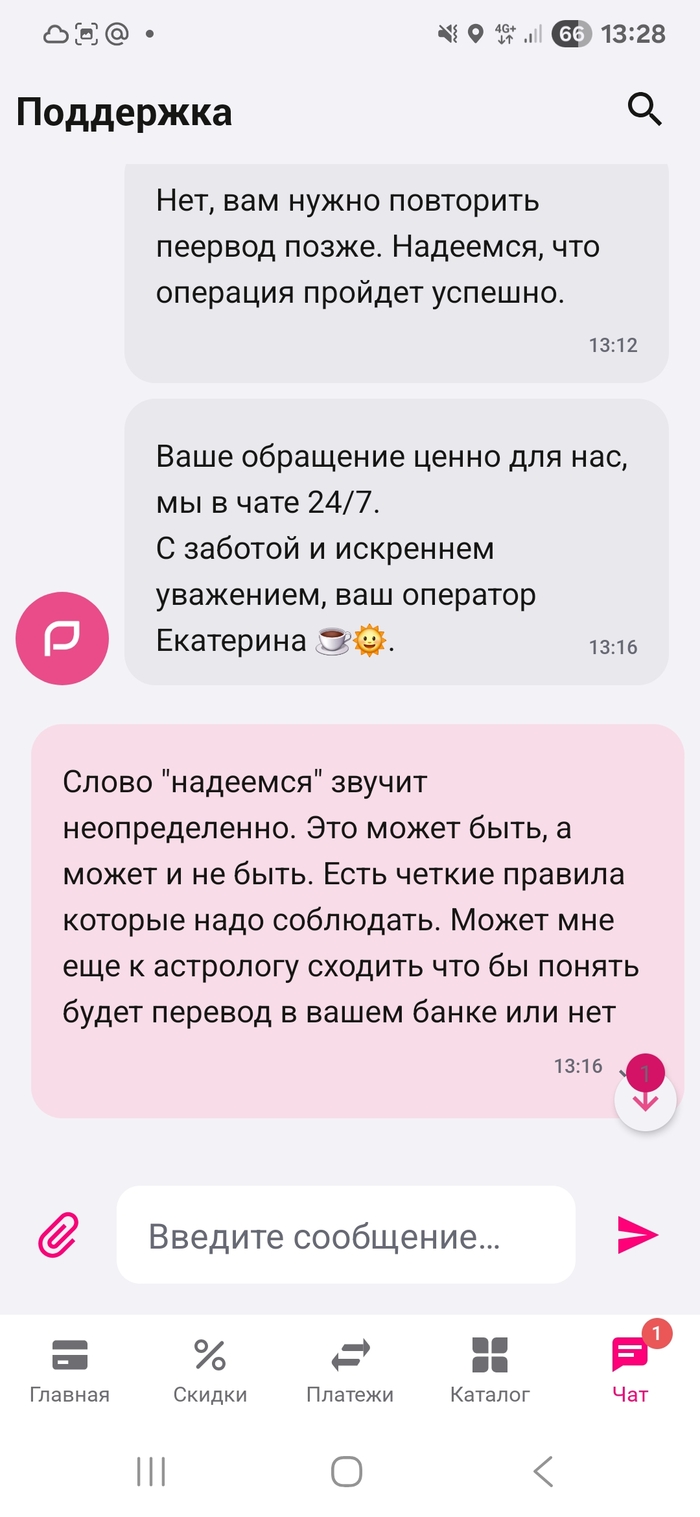Select the Каталог tab
The width and height of the screenshot is (700, 1517).
coord(490,1370)
